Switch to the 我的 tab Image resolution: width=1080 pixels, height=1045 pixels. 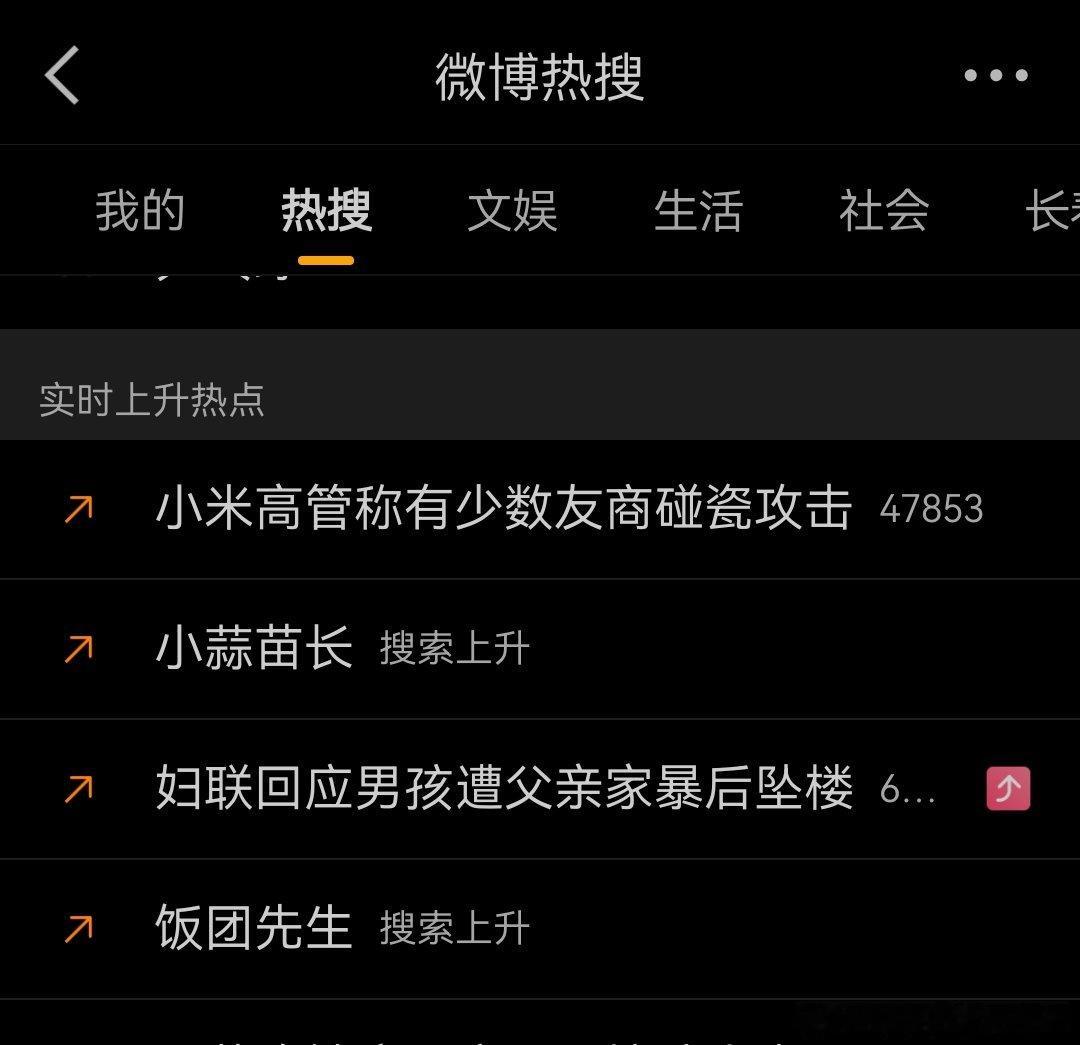(140, 212)
